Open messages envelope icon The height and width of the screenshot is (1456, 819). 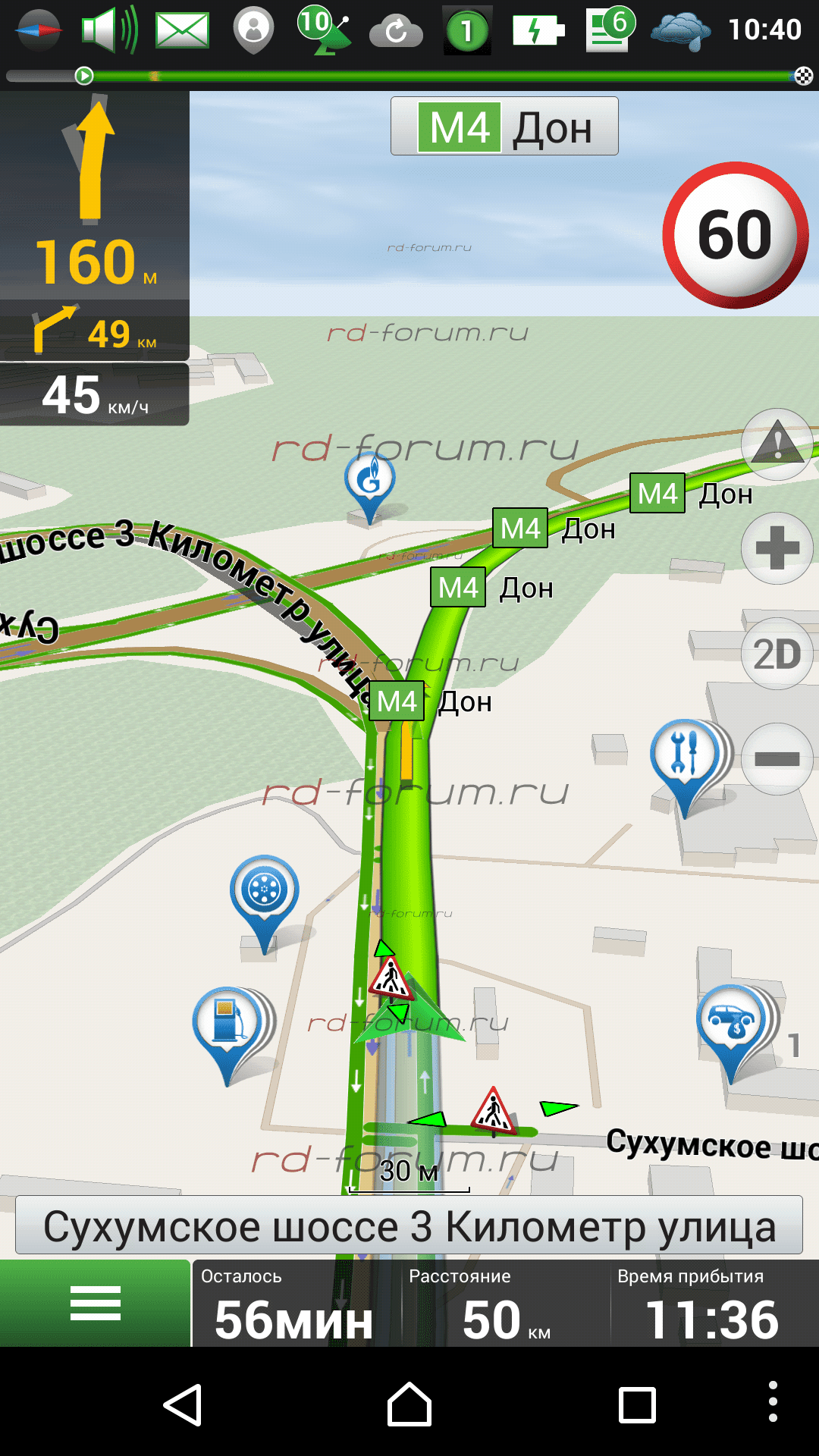pyautogui.click(x=182, y=30)
